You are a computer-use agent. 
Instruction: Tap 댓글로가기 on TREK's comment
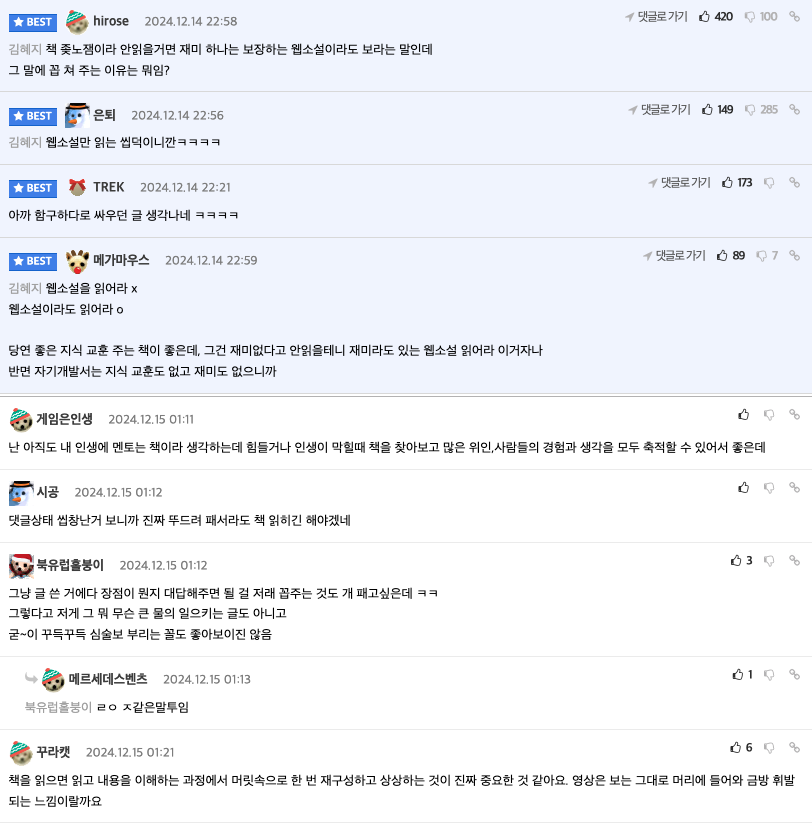click(x=679, y=183)
